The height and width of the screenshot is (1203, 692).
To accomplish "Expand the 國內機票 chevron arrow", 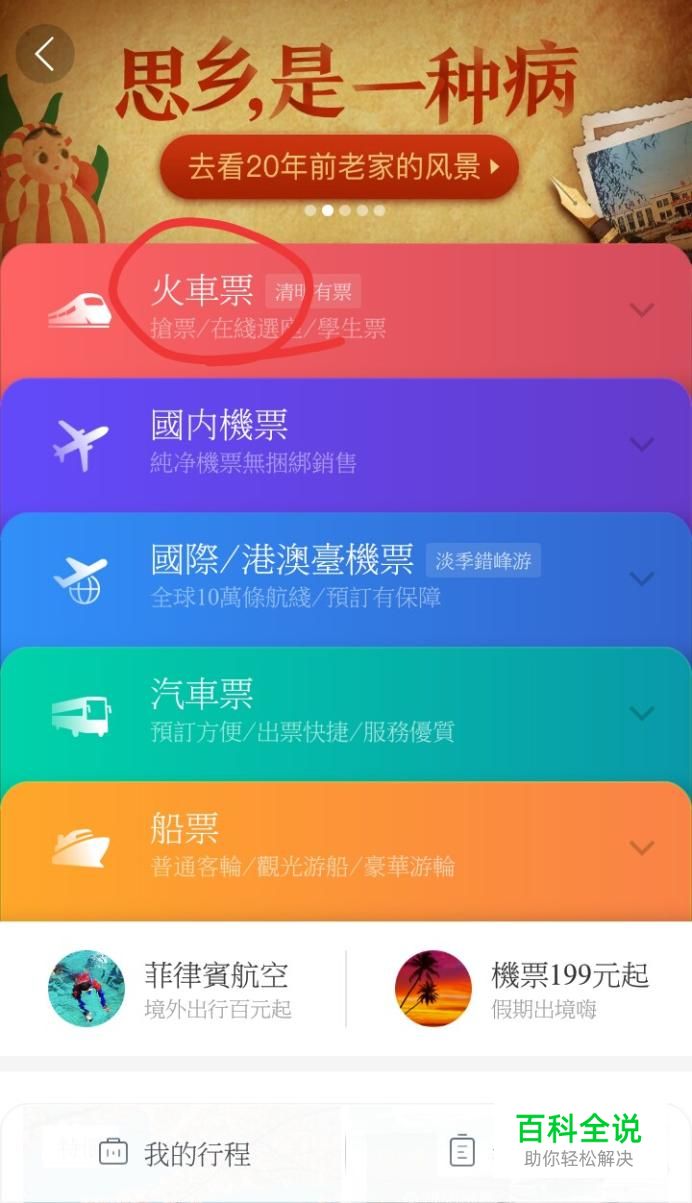I will tap(642, 443).
